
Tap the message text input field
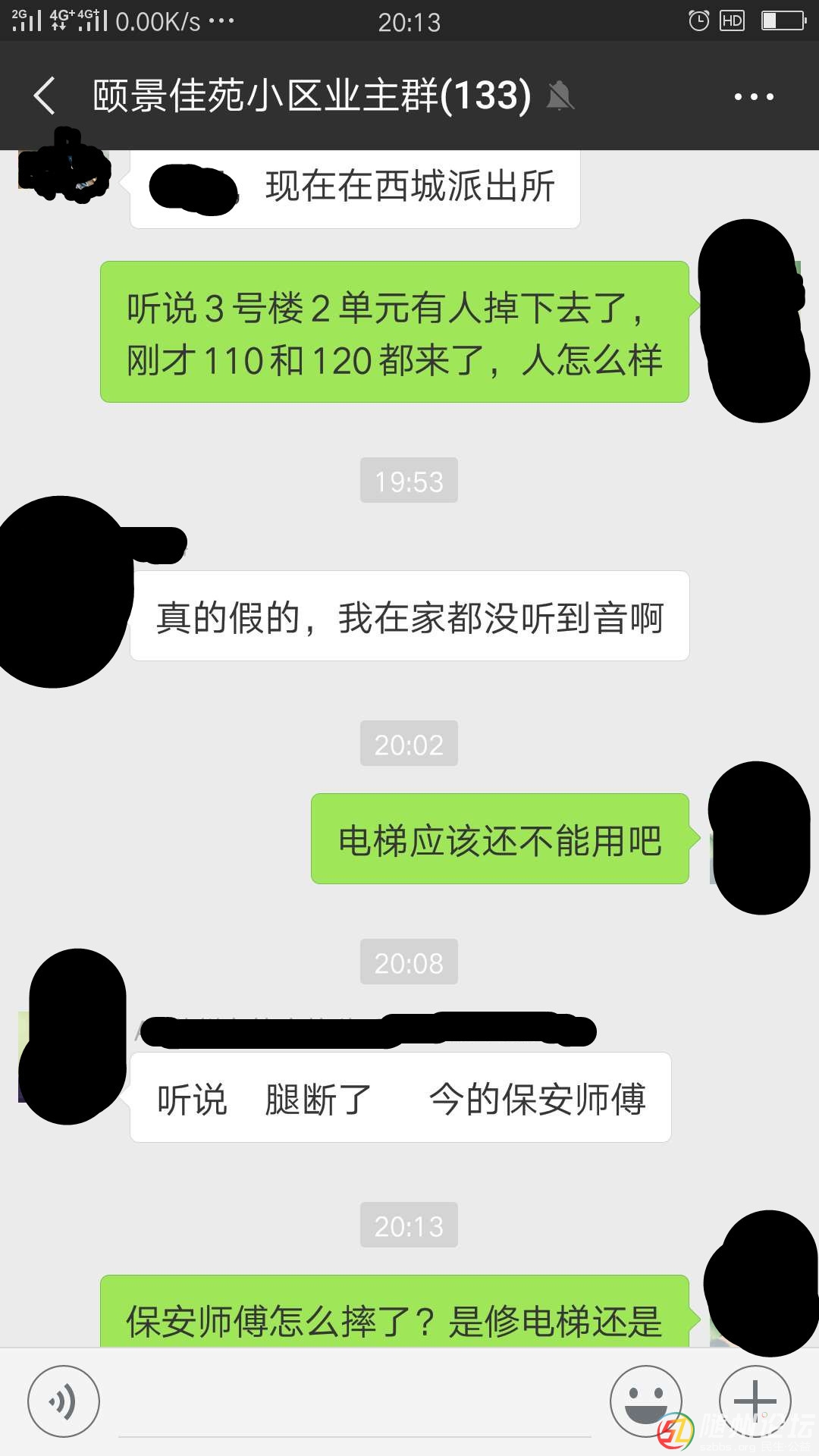click(x=354, y=1407)
